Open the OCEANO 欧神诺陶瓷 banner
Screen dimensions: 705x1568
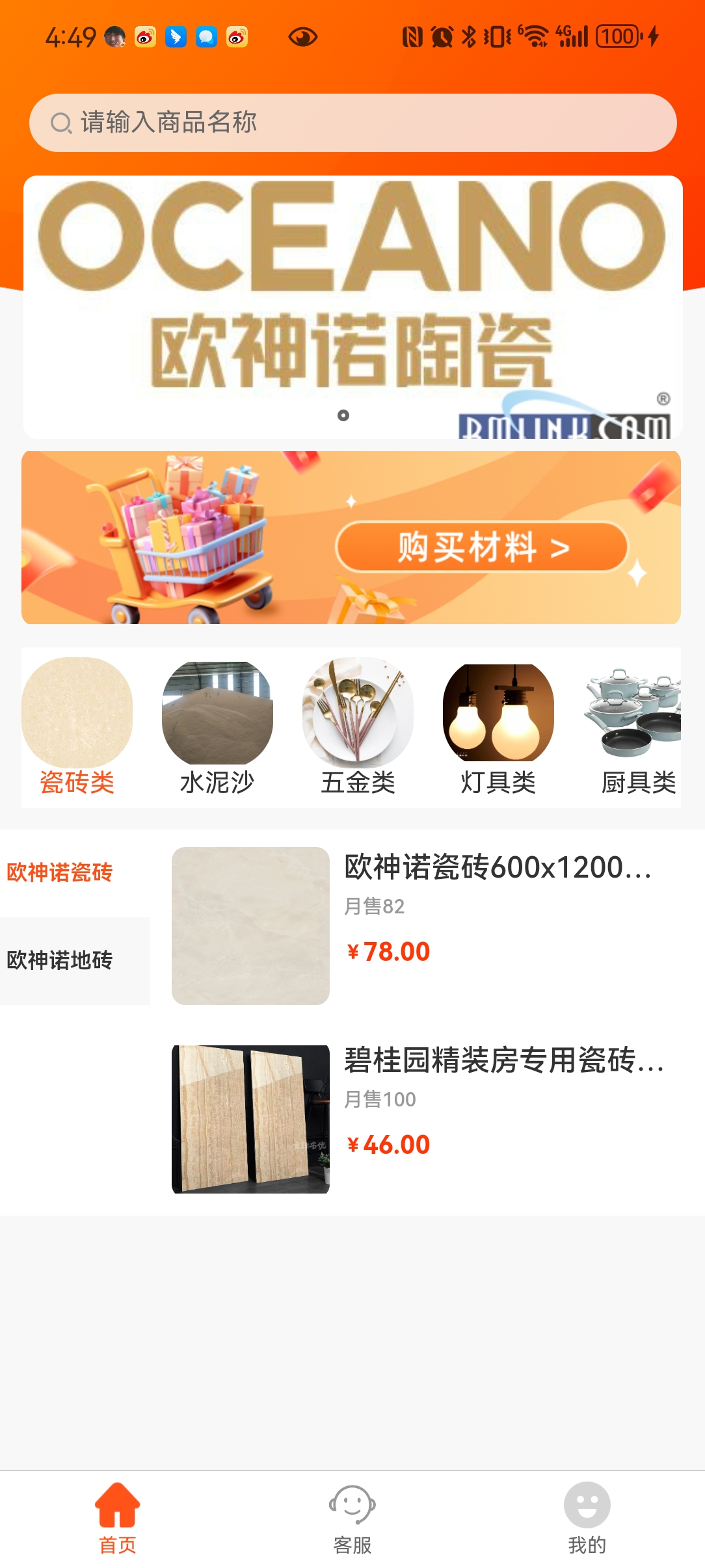click(352, 307)
